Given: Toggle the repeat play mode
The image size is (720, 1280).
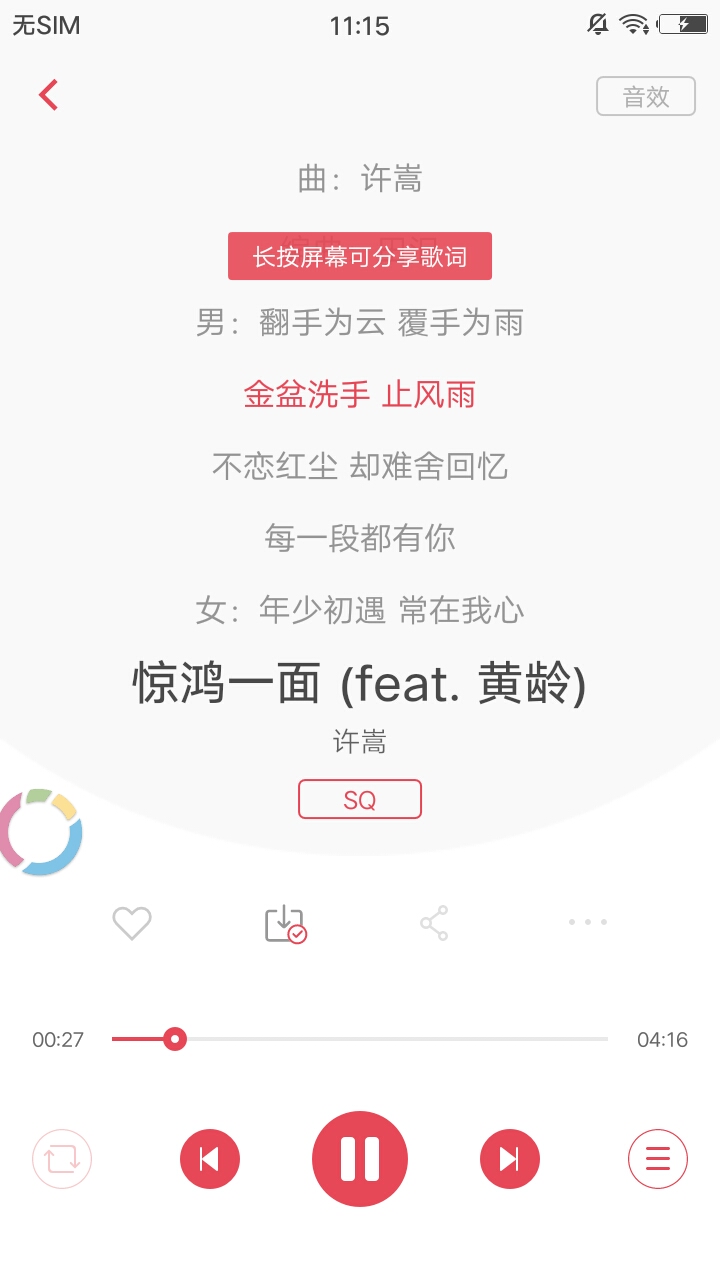Looking at the screenshot, I should (x=62, y=1158).
